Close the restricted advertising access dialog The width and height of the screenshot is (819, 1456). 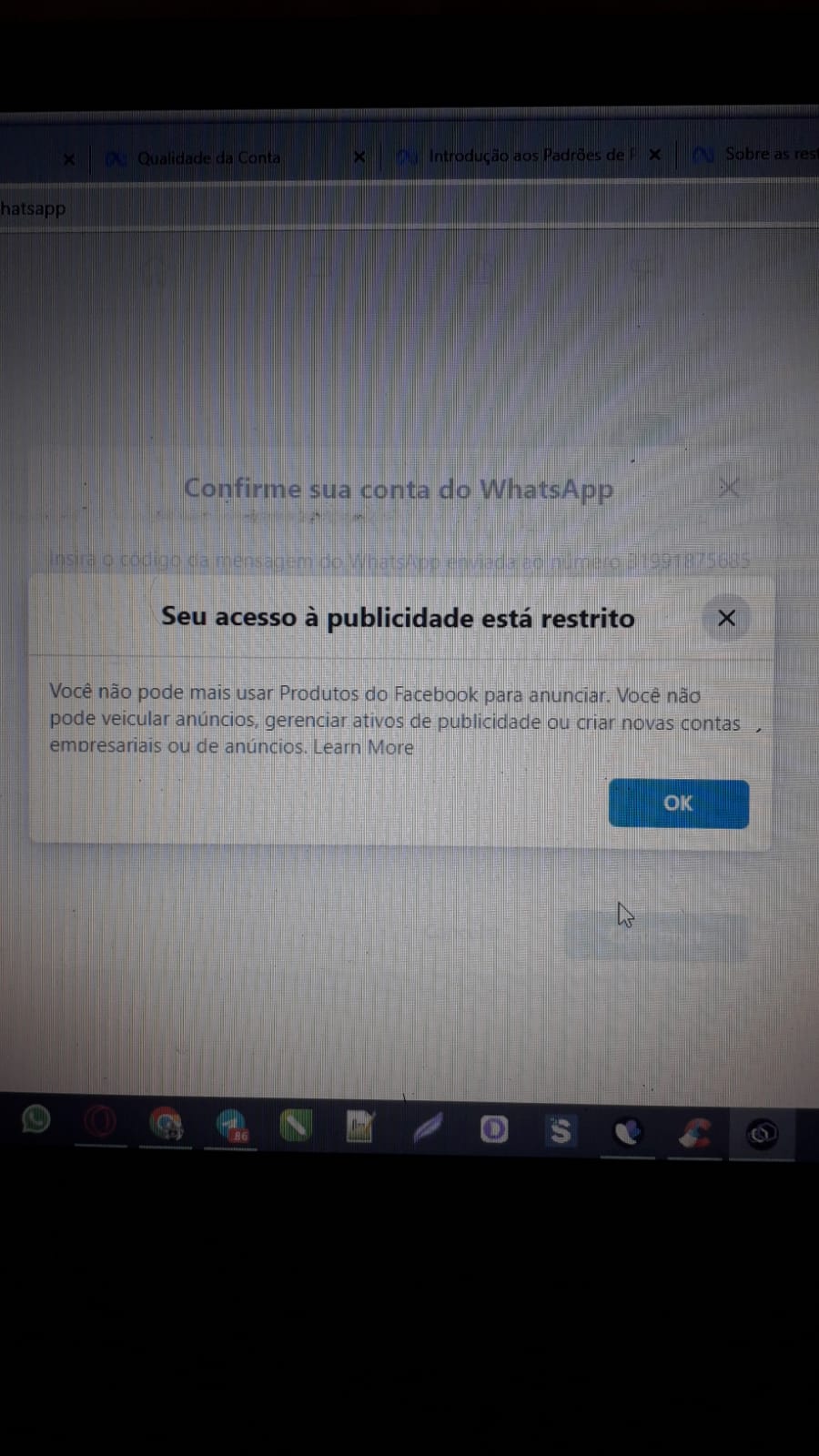coord(726,618)
